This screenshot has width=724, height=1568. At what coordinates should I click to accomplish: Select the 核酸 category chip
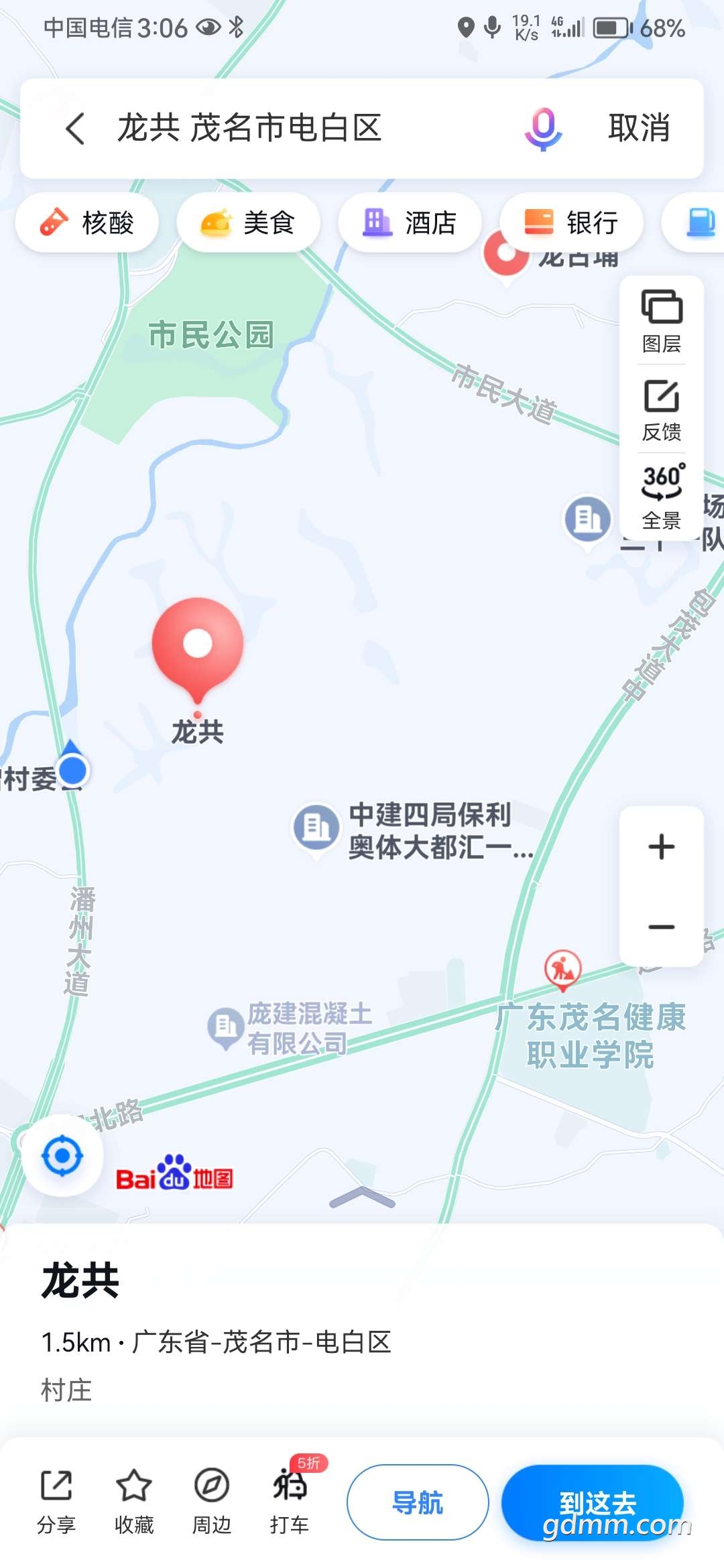87,222
